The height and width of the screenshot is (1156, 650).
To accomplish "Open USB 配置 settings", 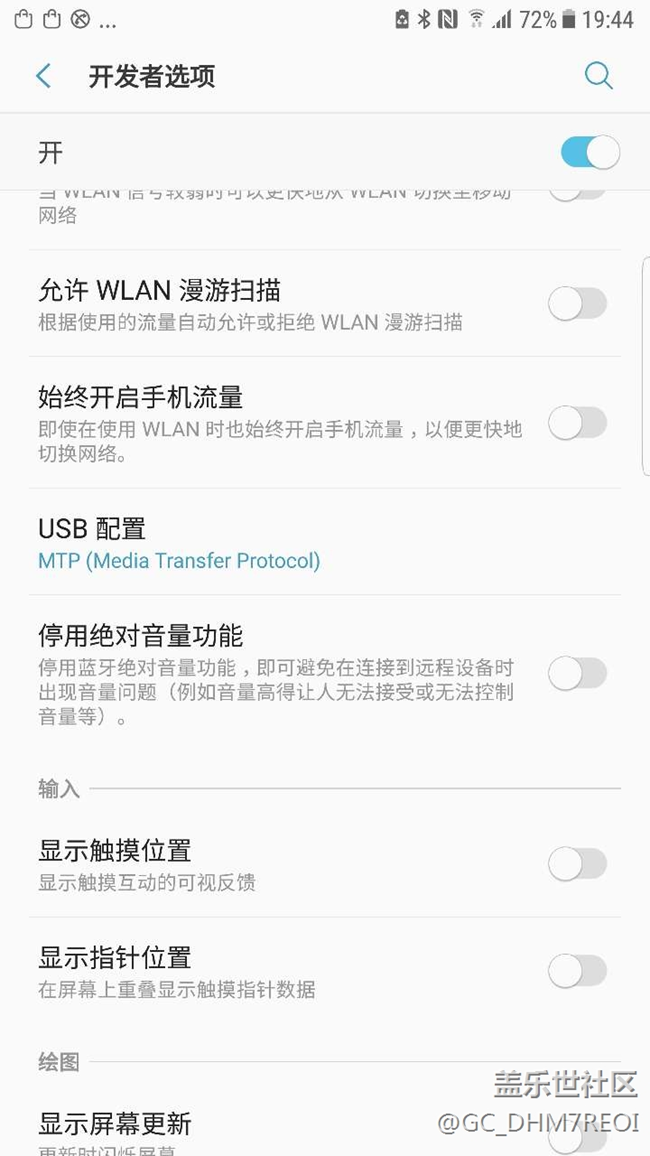I will [x=180, y=543].
